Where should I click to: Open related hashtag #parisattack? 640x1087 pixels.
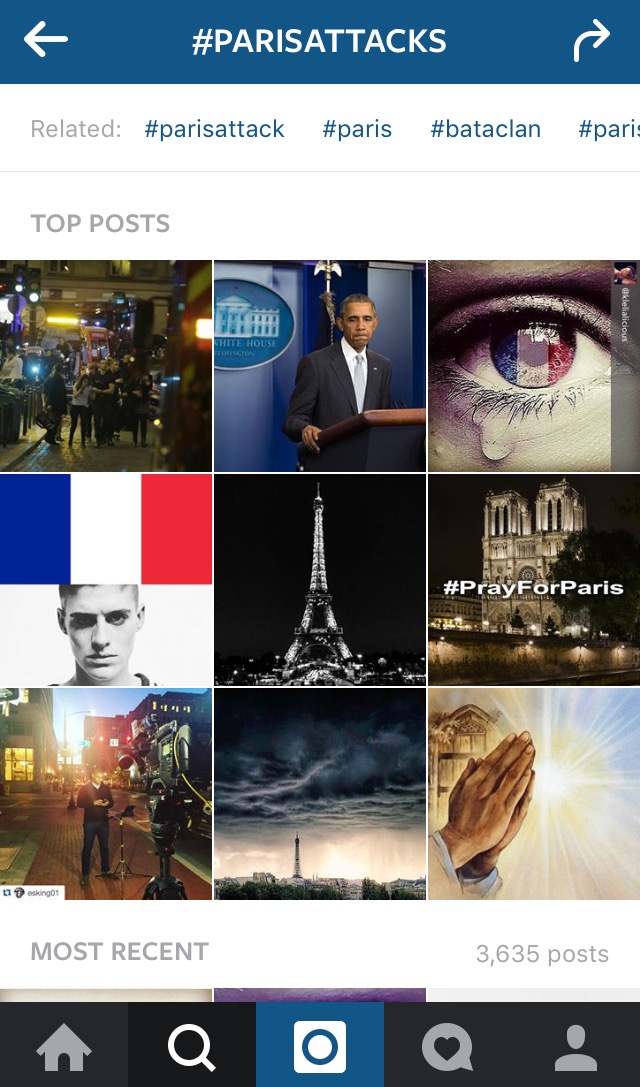click(x=214, y=129)
